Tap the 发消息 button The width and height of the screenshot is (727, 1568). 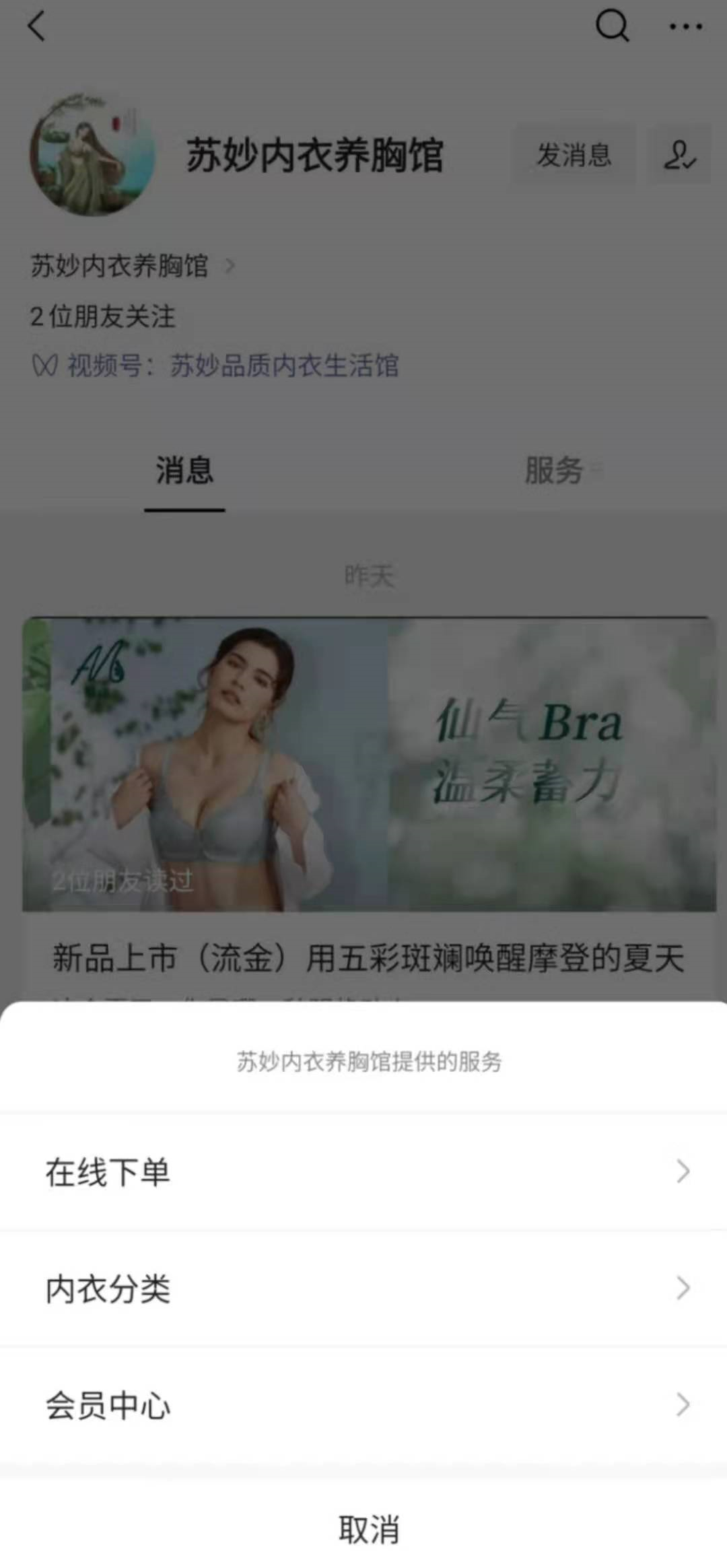tap(574, 155)
